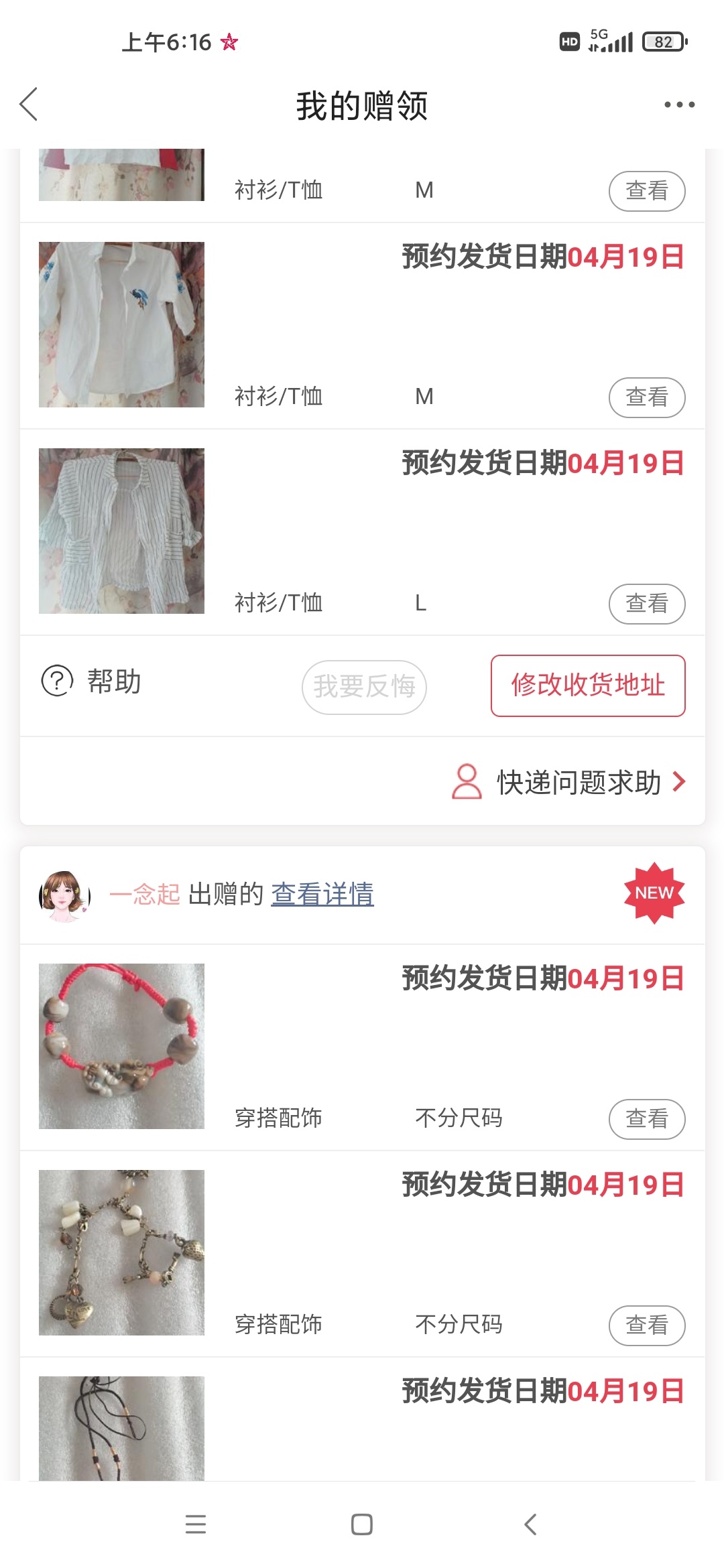Open the three-dot overflow menu

click(x=679, y=105)
